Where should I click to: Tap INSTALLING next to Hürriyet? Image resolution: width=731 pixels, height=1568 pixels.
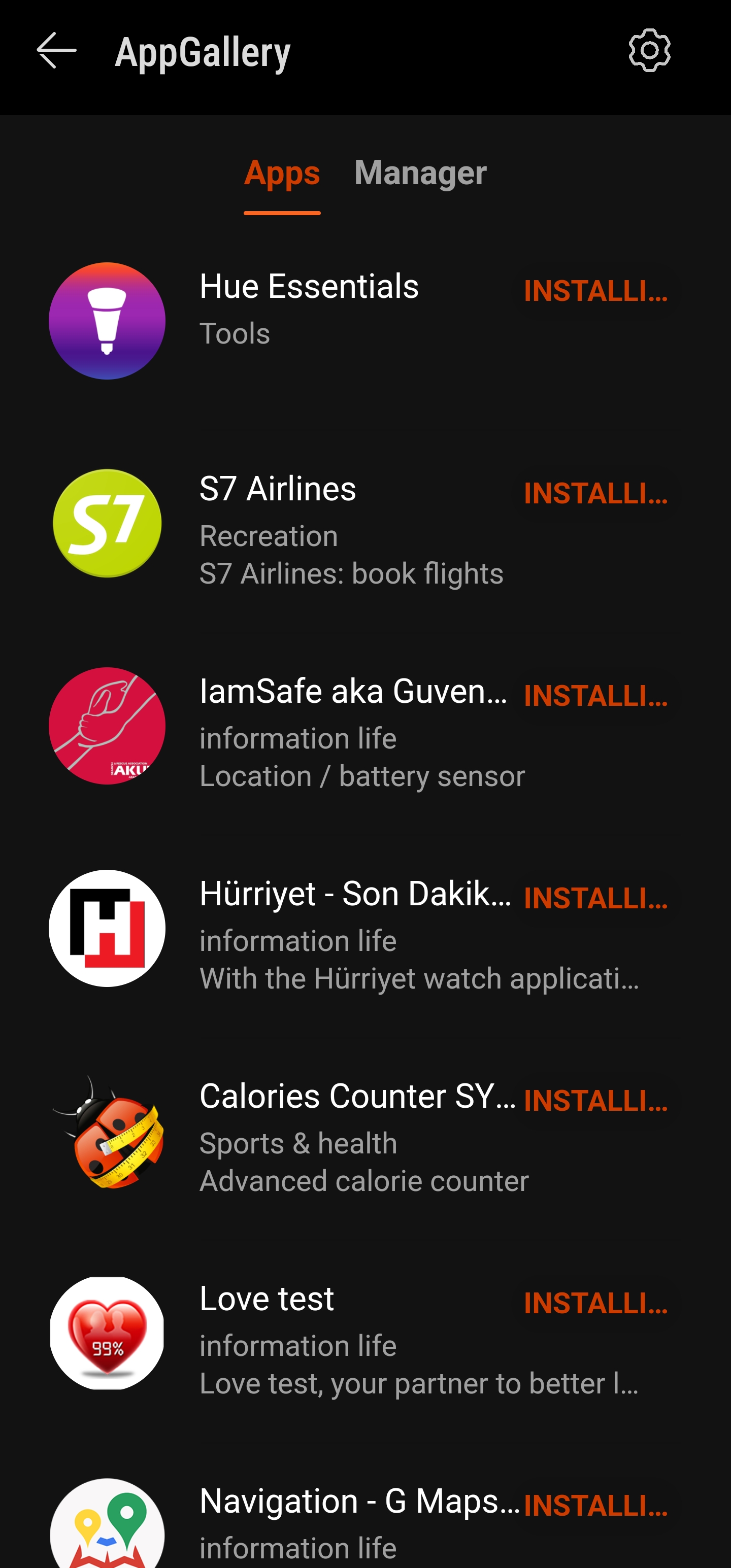(596, 900)
